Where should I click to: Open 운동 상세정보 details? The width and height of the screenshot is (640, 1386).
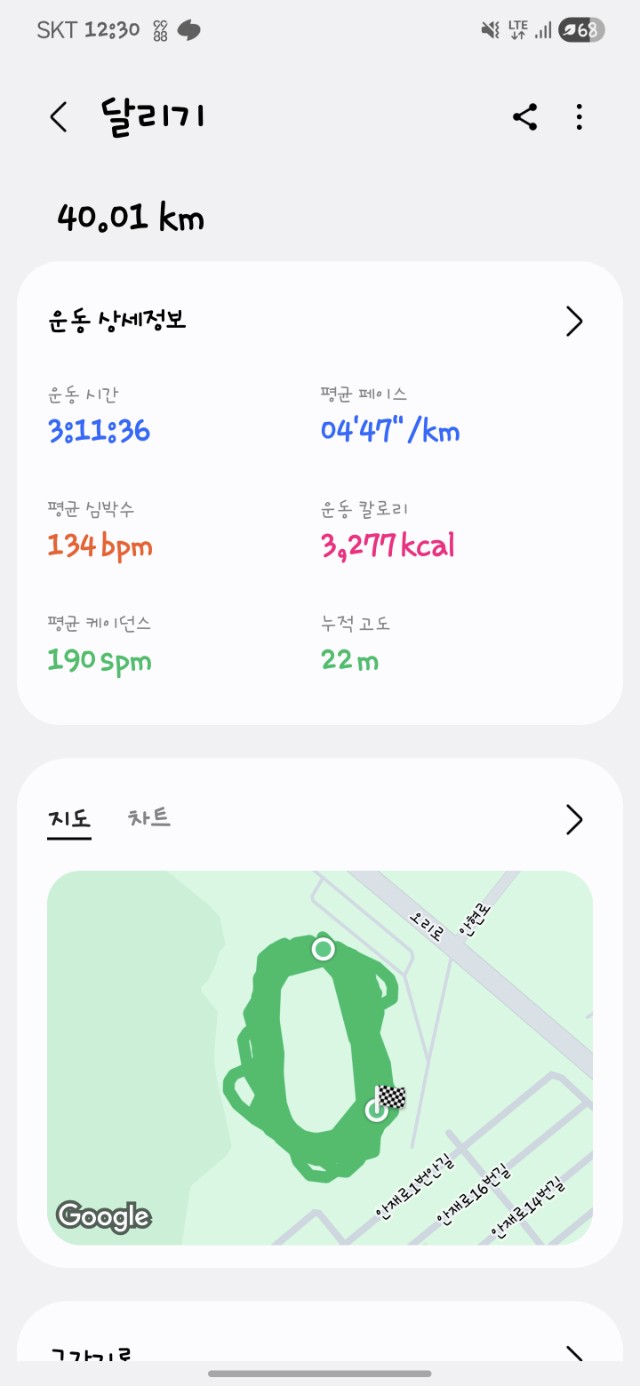pyautogui.click(x=574, y=321)
